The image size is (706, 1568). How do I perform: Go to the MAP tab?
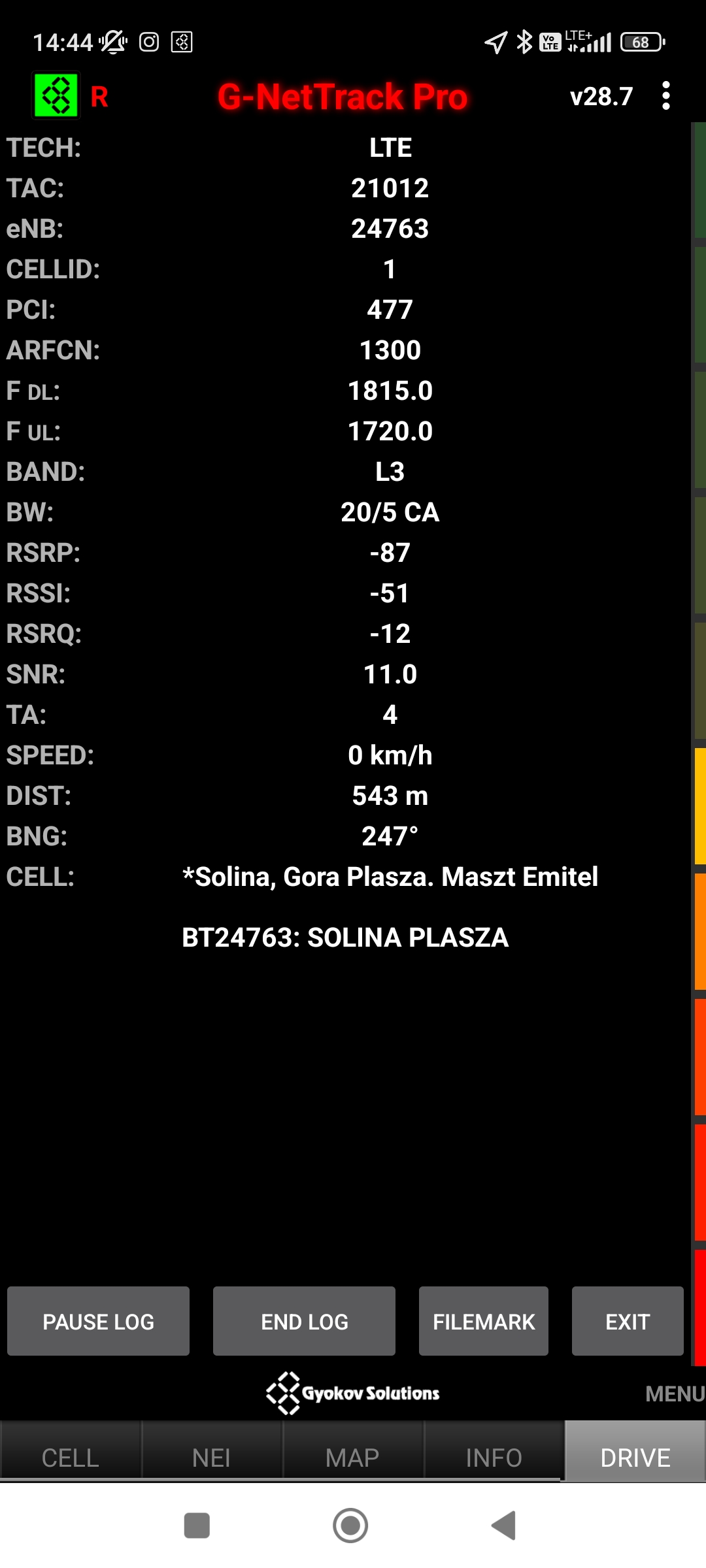(x=352, y=1457)
